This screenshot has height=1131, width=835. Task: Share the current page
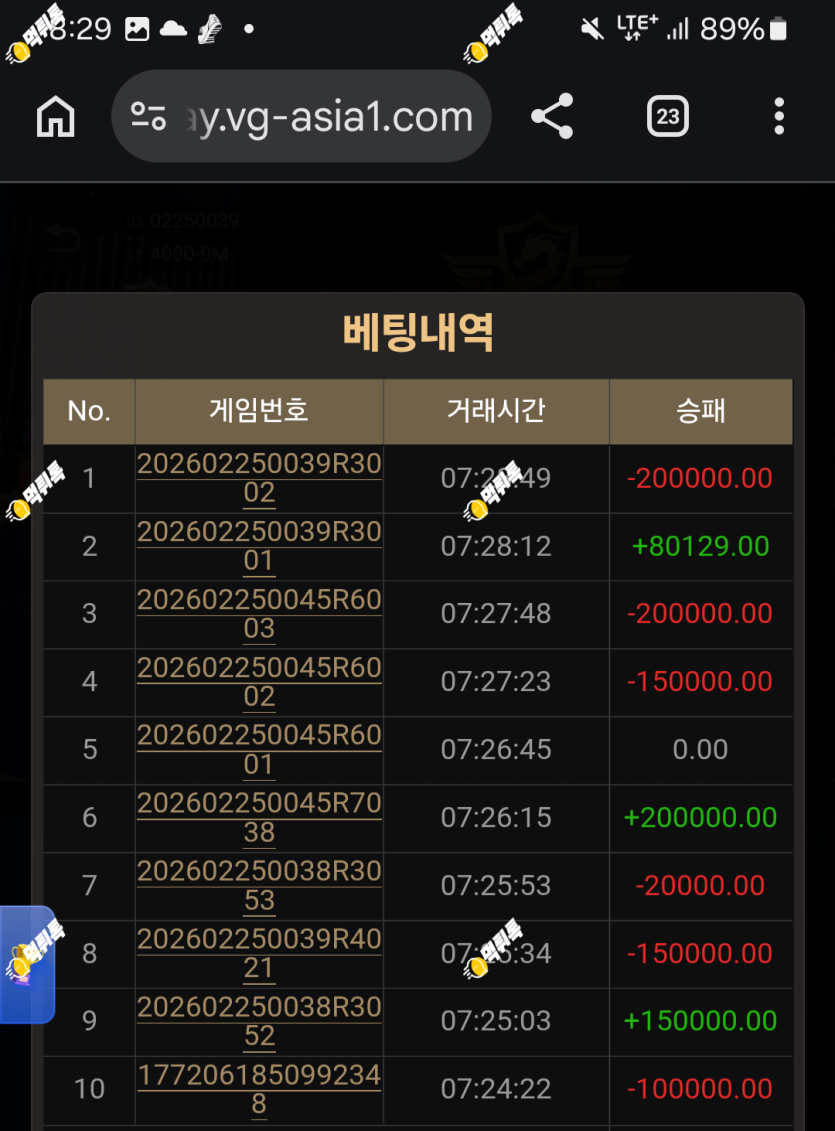(x=552, y=116)
